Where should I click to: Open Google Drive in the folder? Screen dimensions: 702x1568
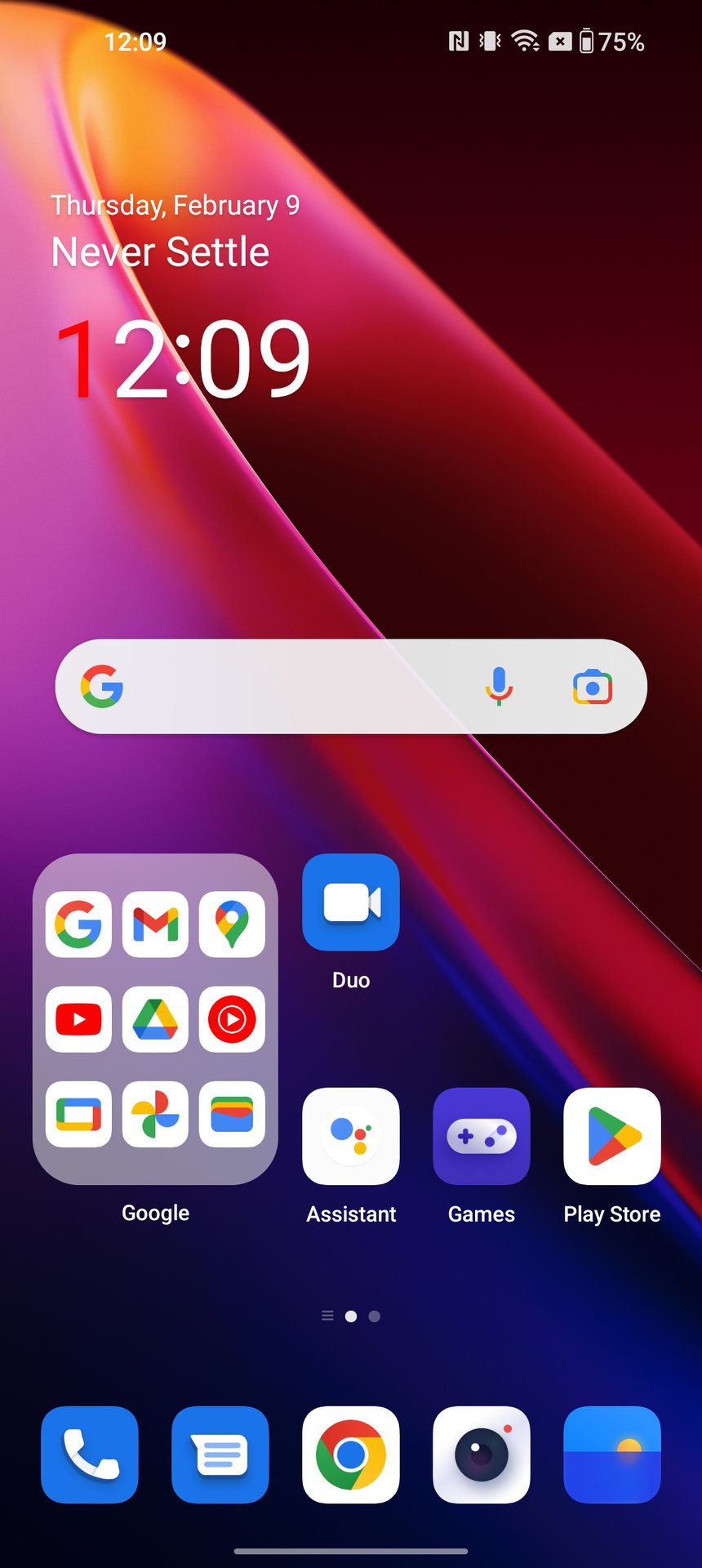(x=155, y=1019)
